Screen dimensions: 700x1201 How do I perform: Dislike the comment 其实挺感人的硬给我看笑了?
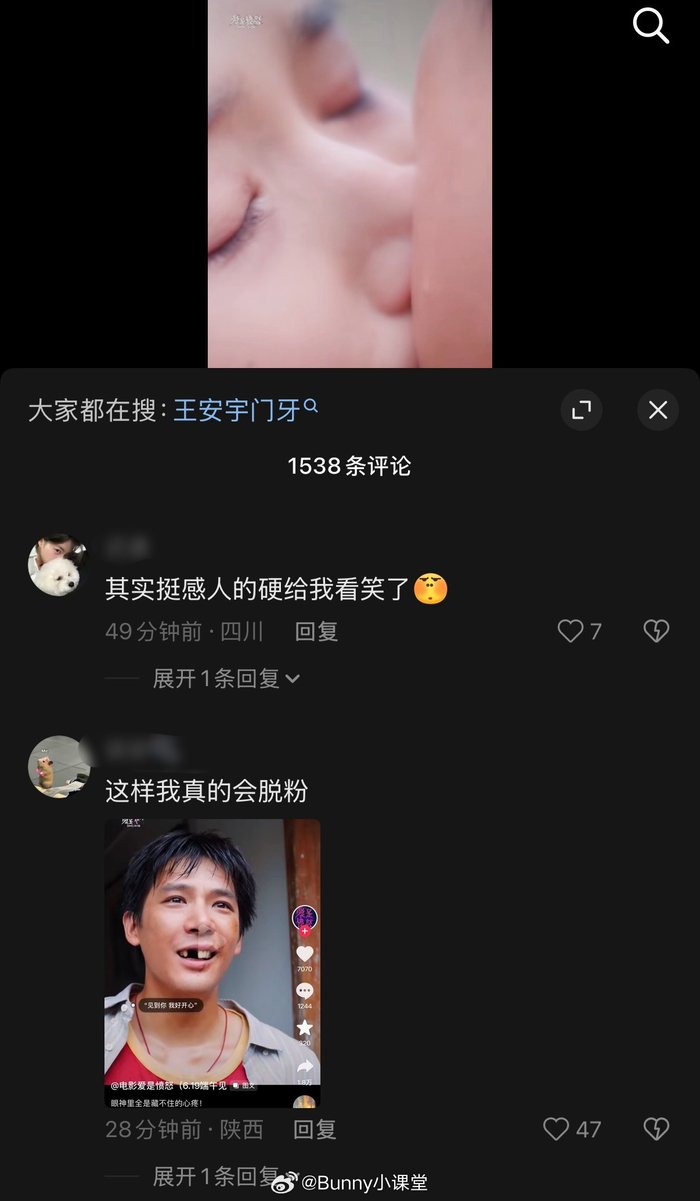click(656, 631)
